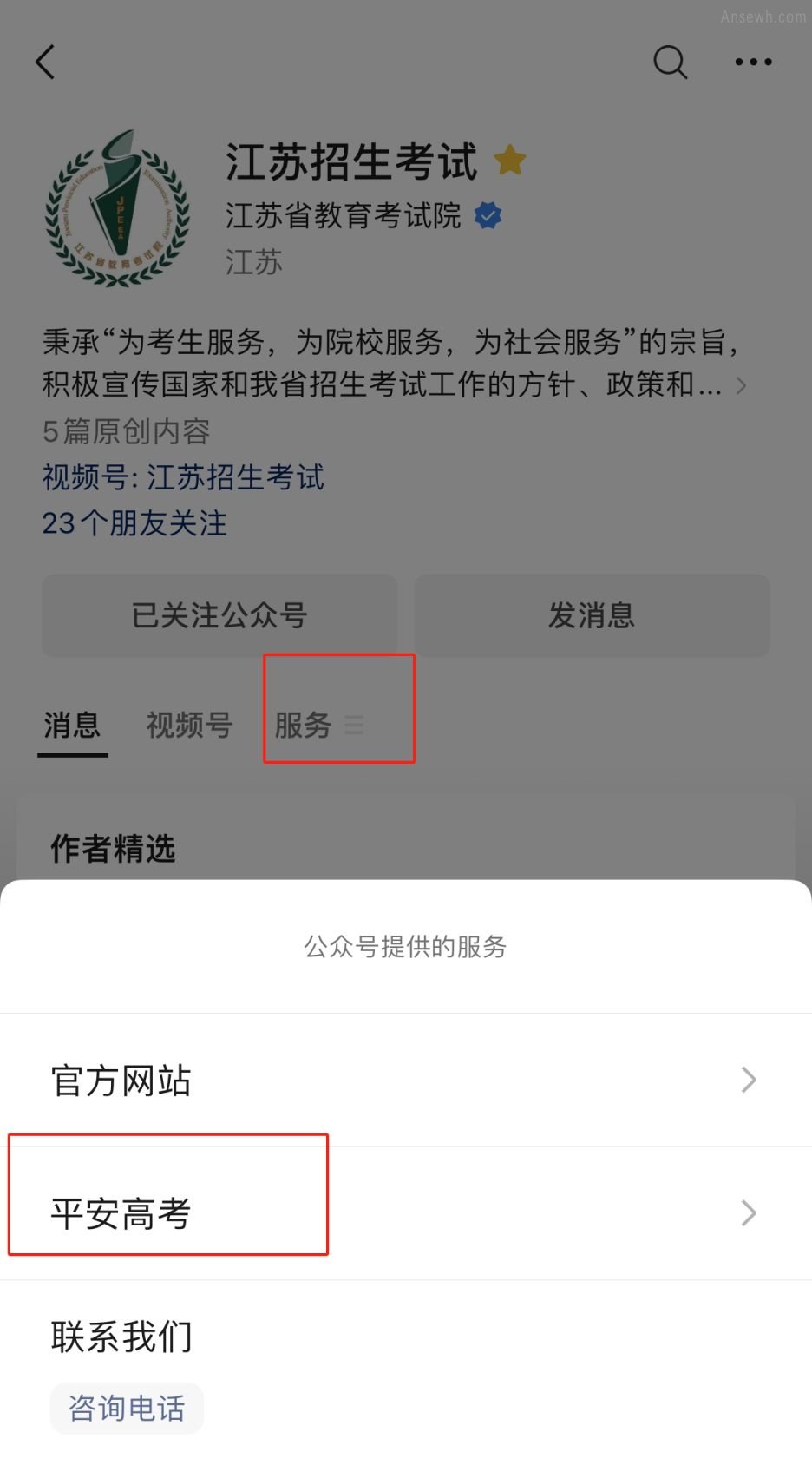Select the 服务 tab
The height and width of the screenshot is (1465, 812).
318,725
